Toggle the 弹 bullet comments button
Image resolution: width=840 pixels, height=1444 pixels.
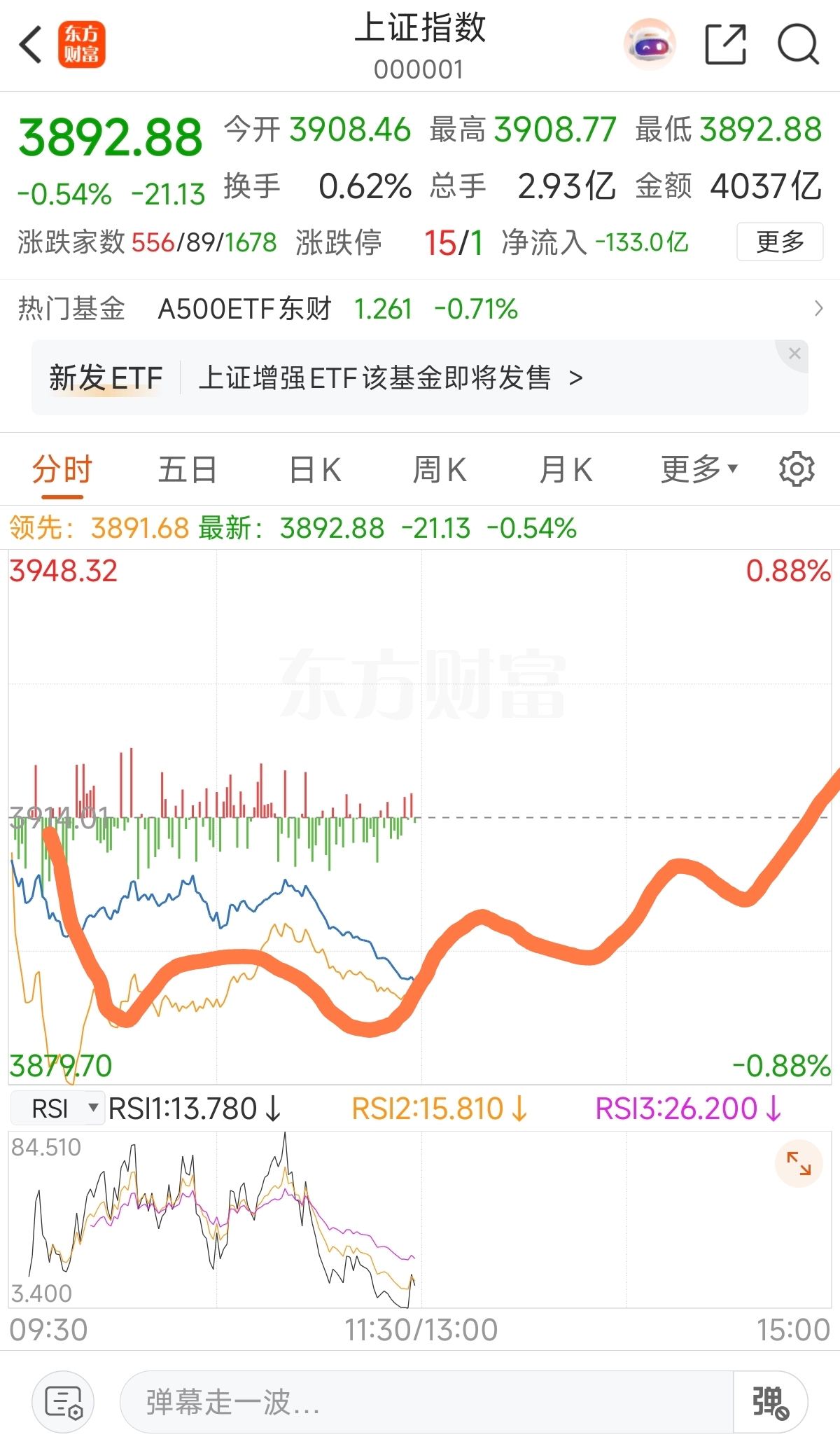coord(770,1402)
